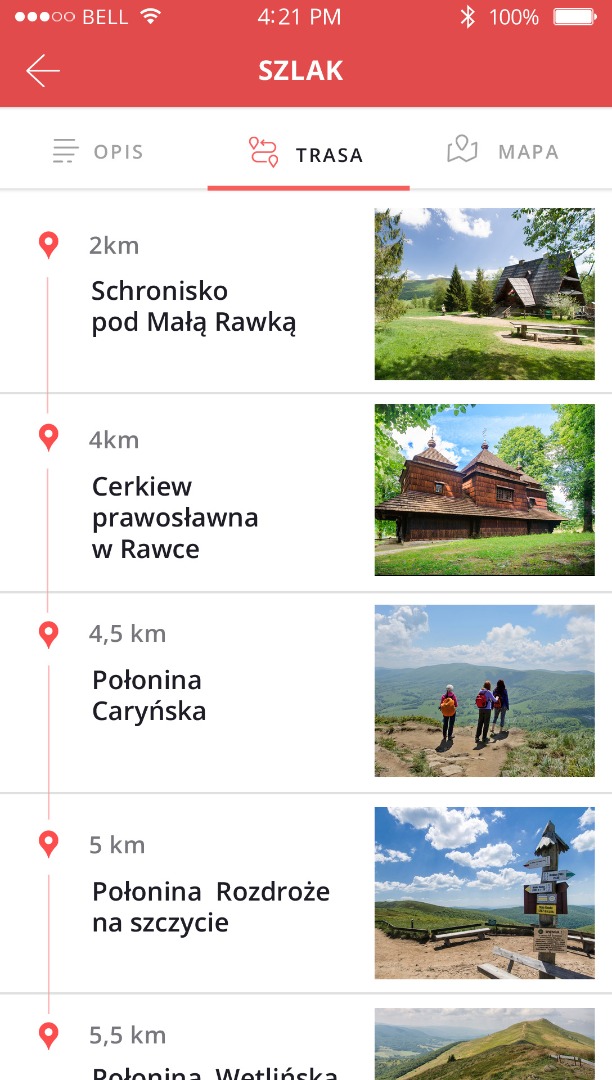The image size is (612, 1080).
Task: View Cerkiew prawosławna w Rawce details
Action: pyautogui.click(x=176, y=516)
